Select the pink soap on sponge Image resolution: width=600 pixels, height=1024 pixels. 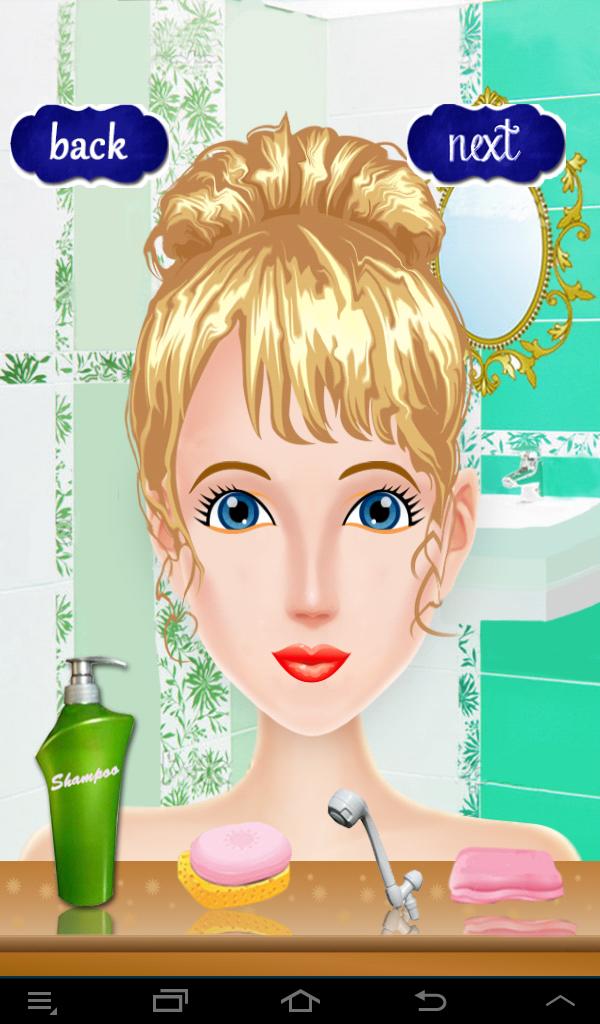click(x=236, y=860)
